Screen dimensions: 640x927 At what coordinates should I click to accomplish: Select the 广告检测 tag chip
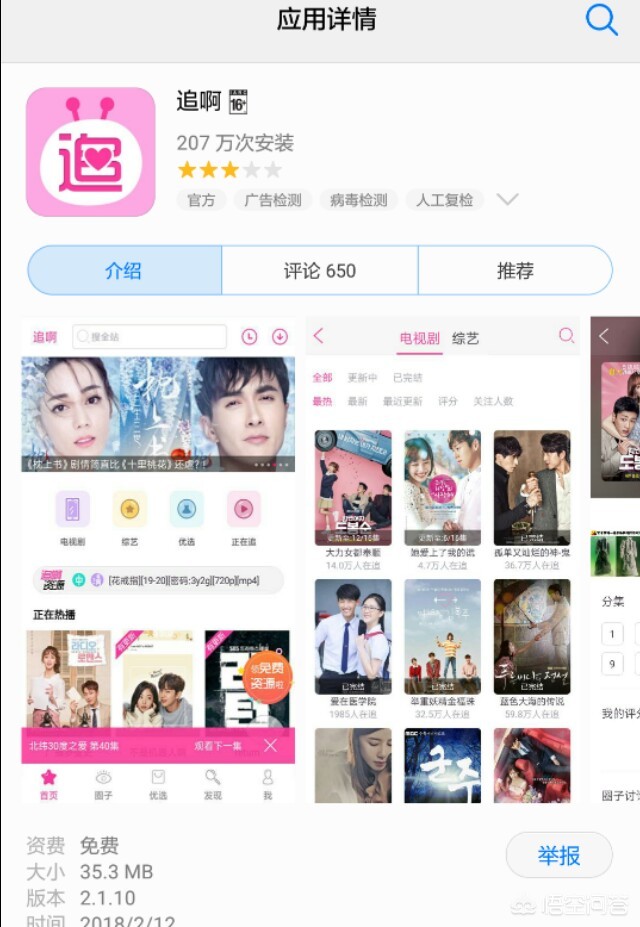(273, 200)
